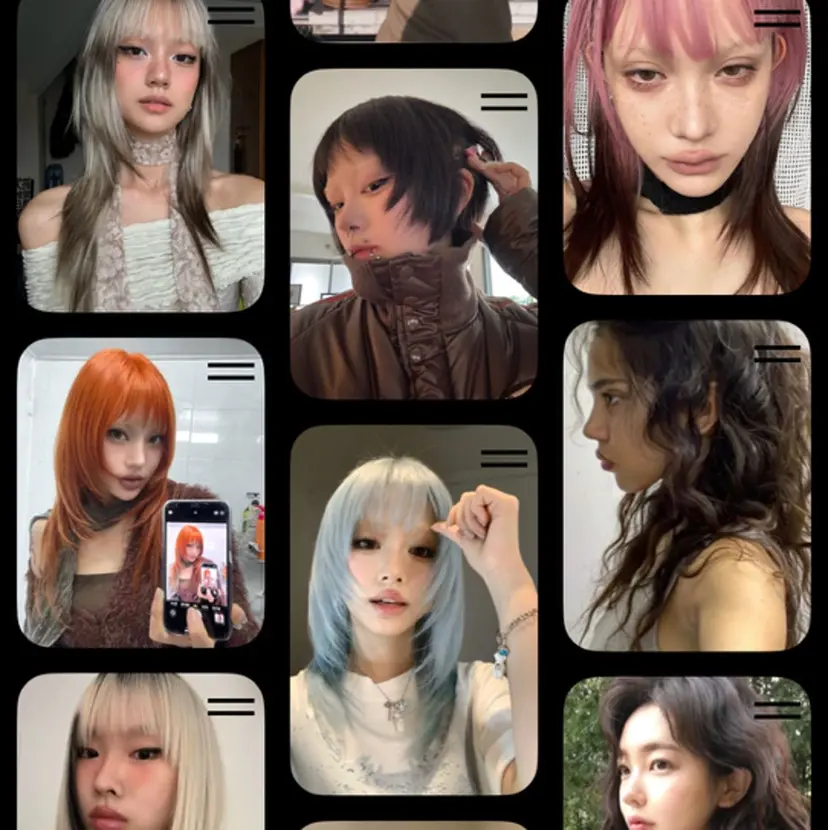Tap menu icon on the light blue hair pin
This screenshot has width=828, height=830.
pyautogui.click(x=504, y=459)
